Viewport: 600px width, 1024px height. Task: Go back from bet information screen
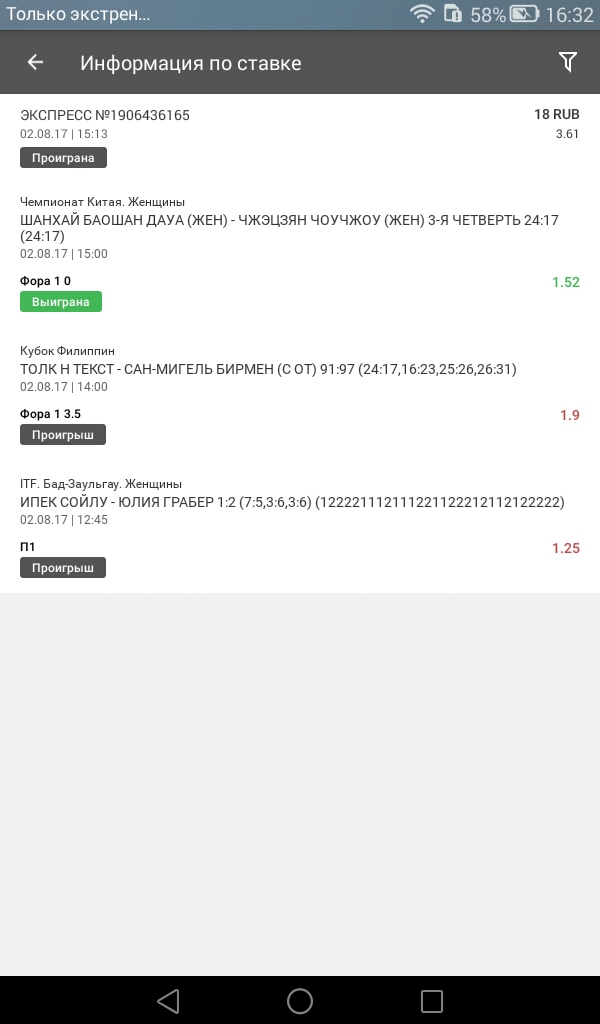pos(35,63)
